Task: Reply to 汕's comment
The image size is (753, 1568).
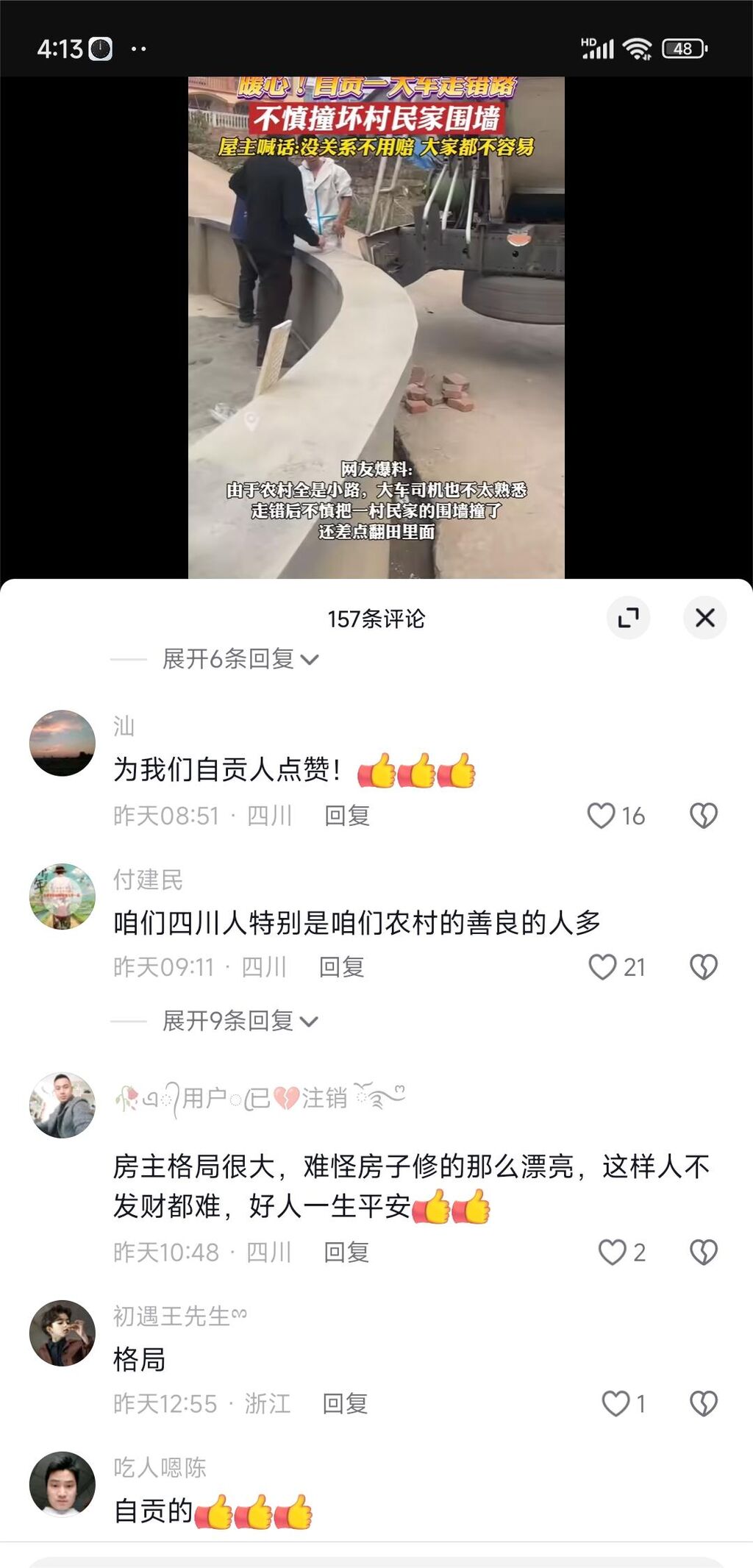Action: coord(347,816)
